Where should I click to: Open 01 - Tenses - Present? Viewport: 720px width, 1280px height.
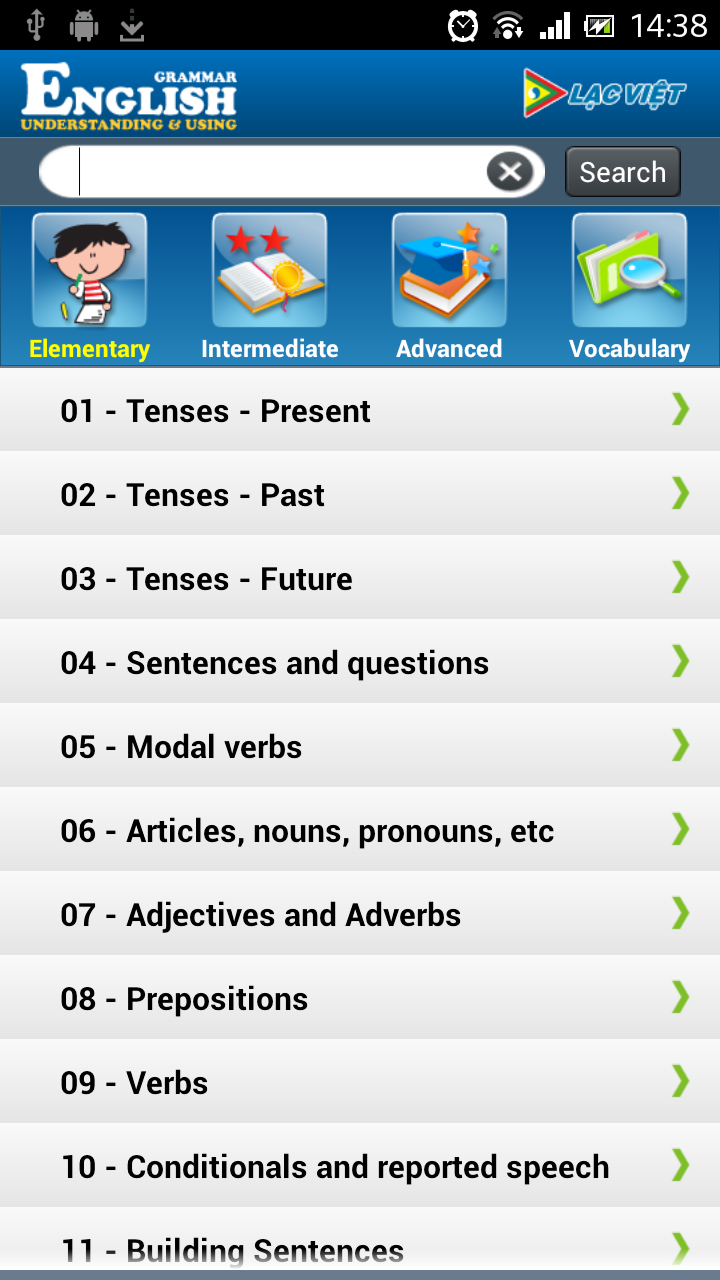360,409
